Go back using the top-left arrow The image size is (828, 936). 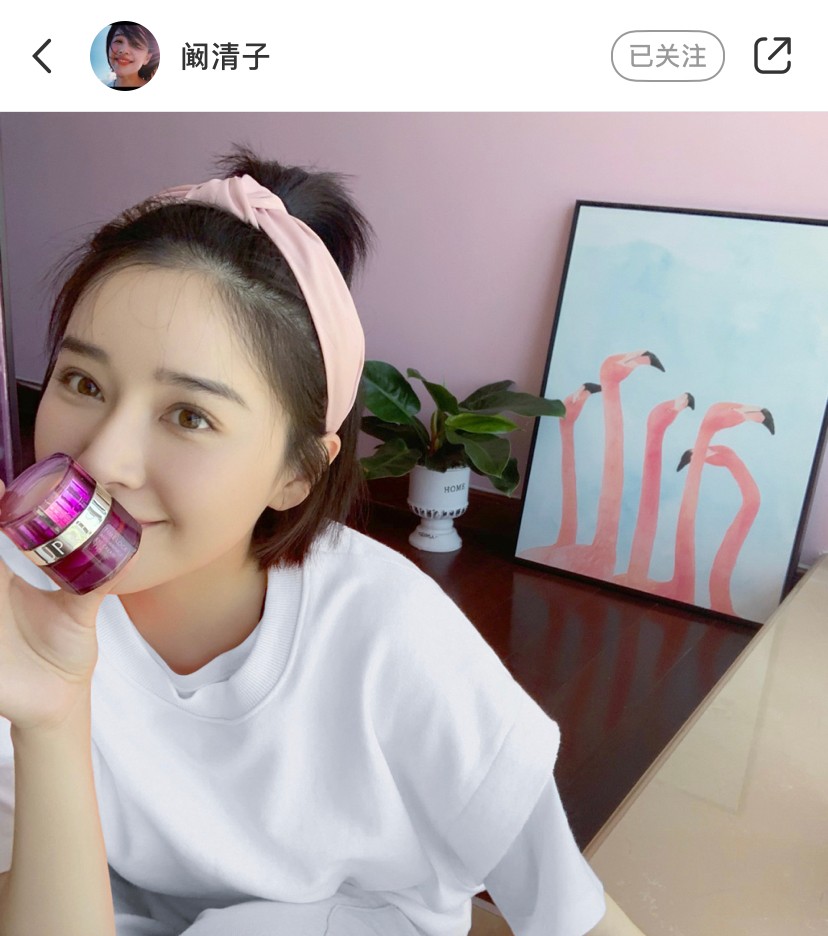[42, 56]
